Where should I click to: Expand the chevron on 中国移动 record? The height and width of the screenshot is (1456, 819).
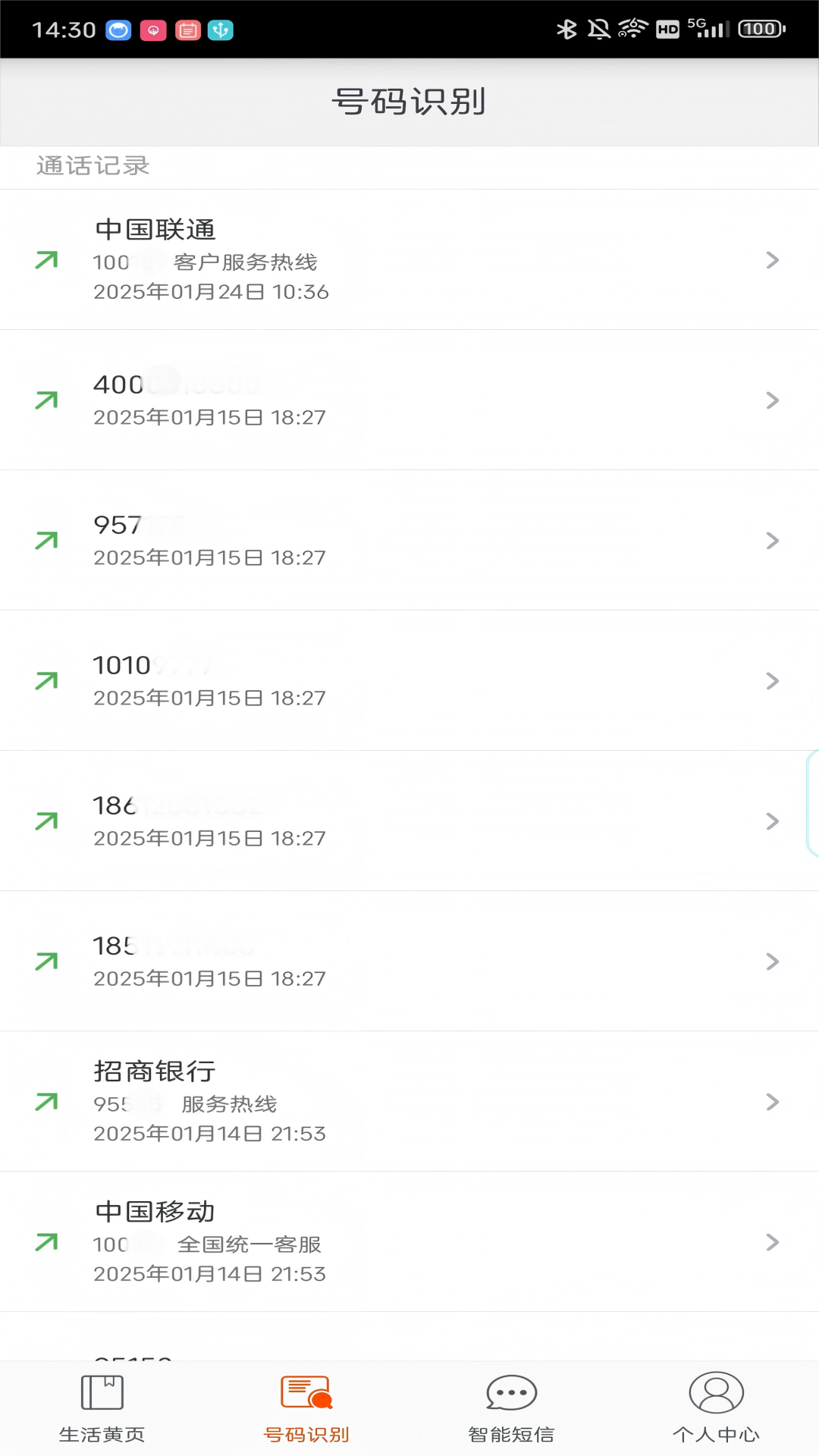[x=773, y=1242]
